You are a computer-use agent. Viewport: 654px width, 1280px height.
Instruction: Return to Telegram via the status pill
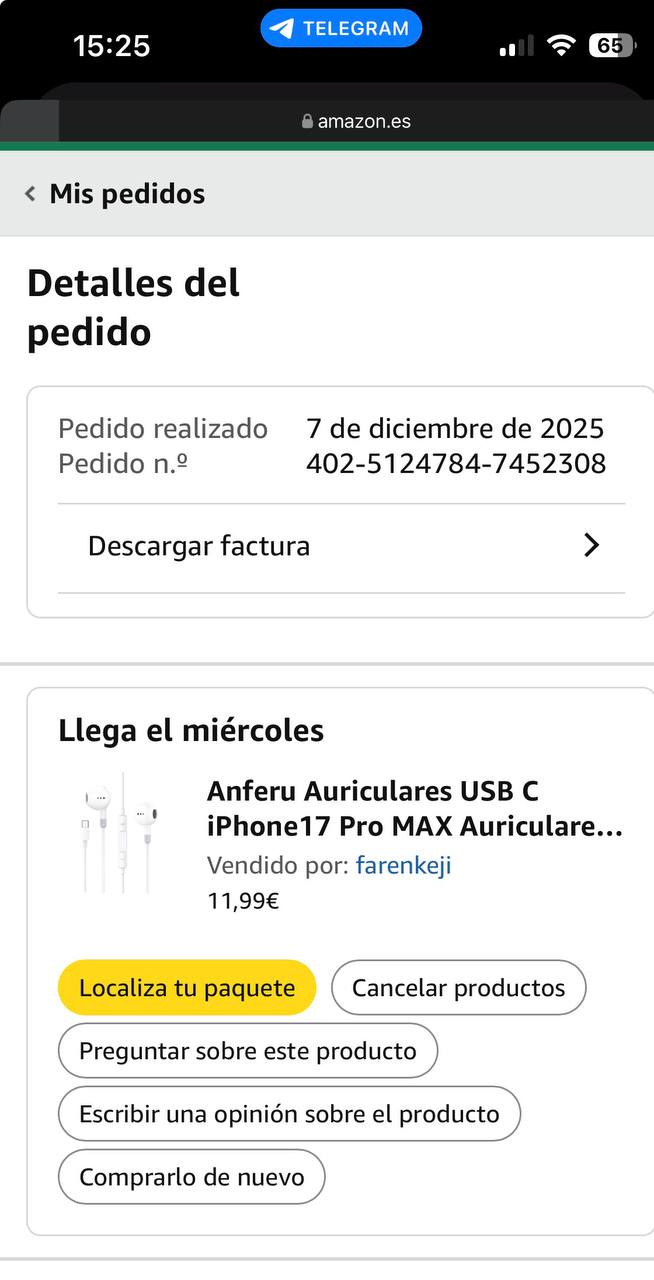click(341, 29)
